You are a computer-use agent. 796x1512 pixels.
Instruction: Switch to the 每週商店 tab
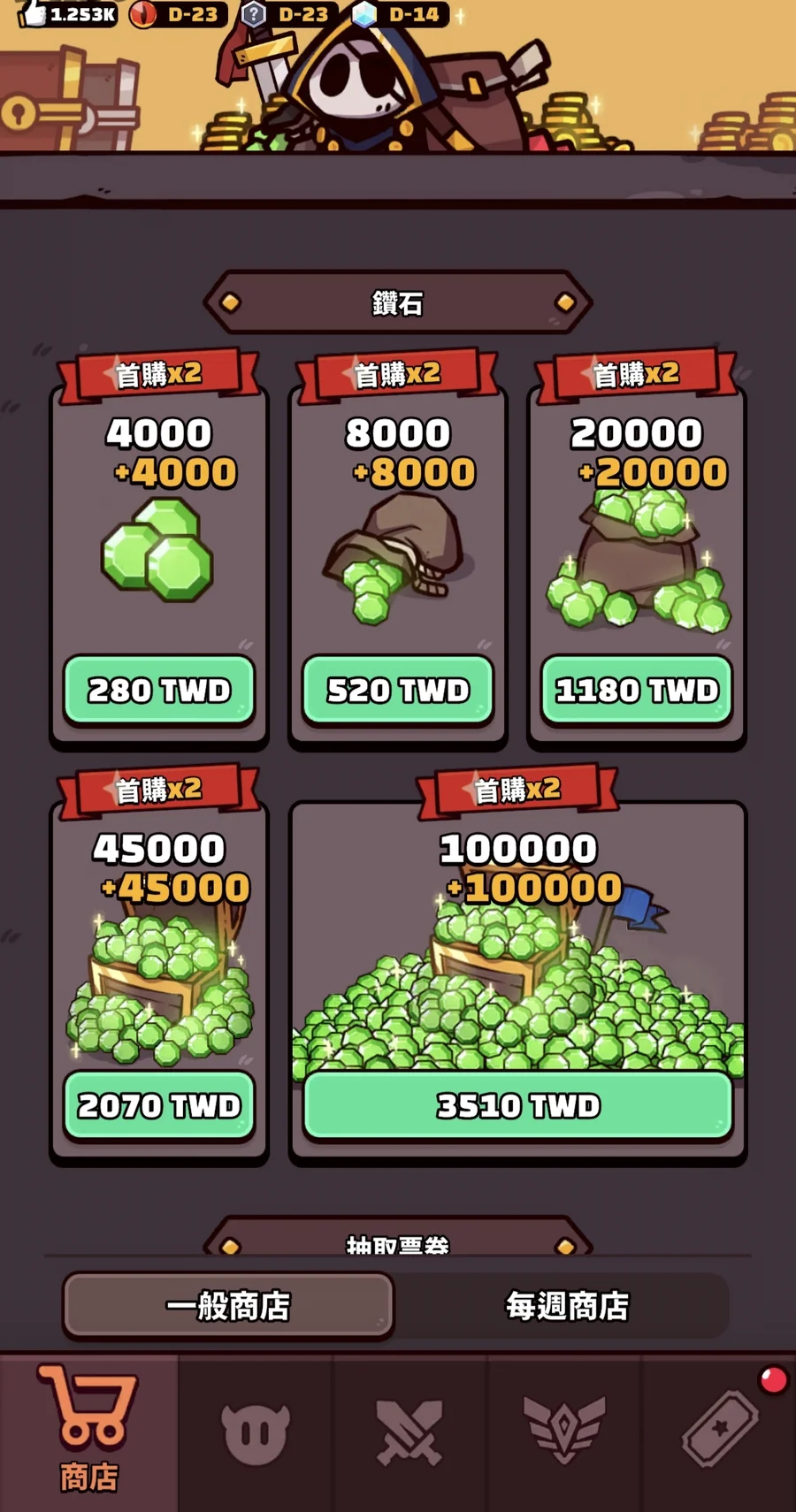pyautogui.click(x=567, y=1306)
